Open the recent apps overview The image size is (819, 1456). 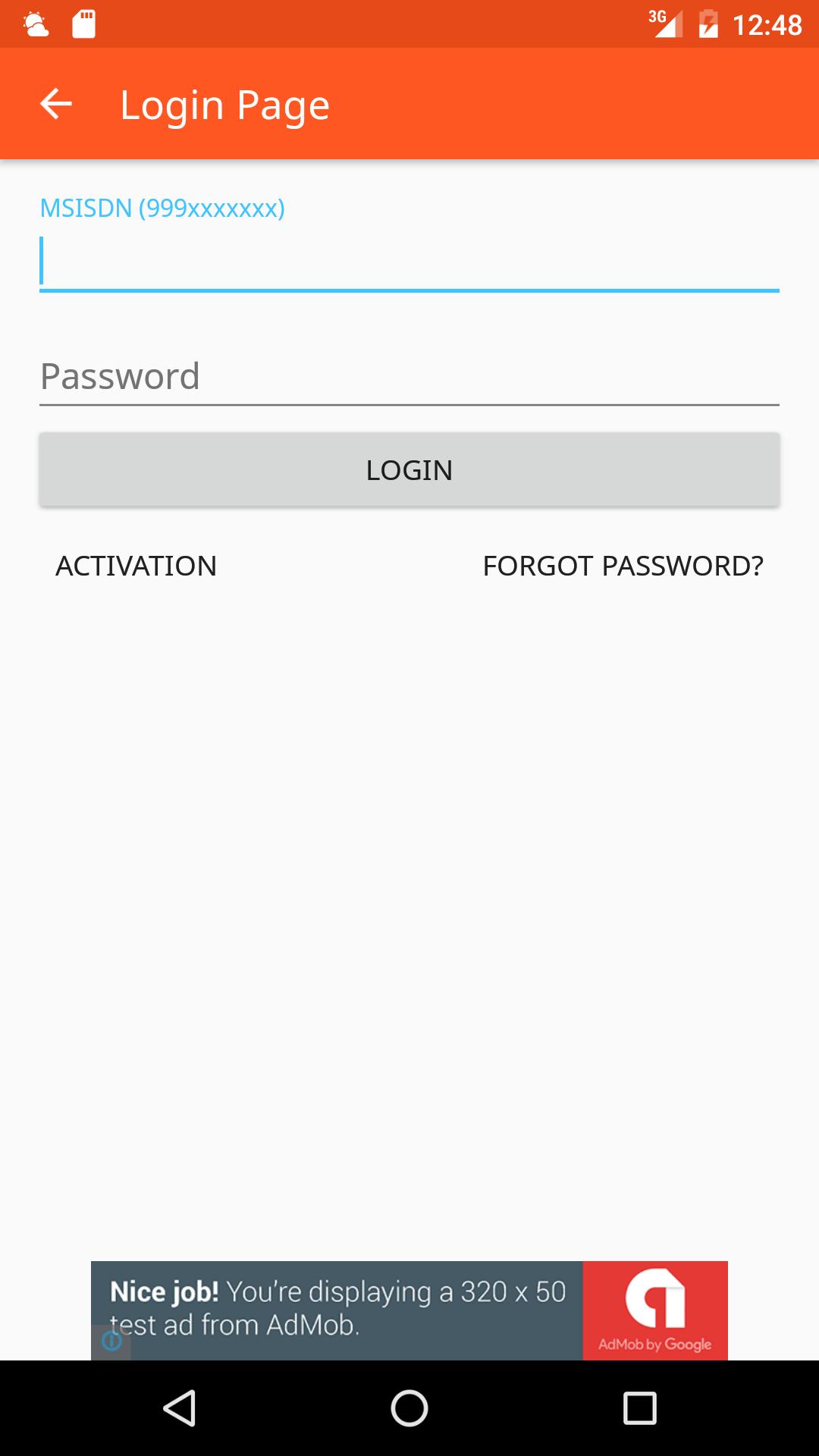(639, 1408)
